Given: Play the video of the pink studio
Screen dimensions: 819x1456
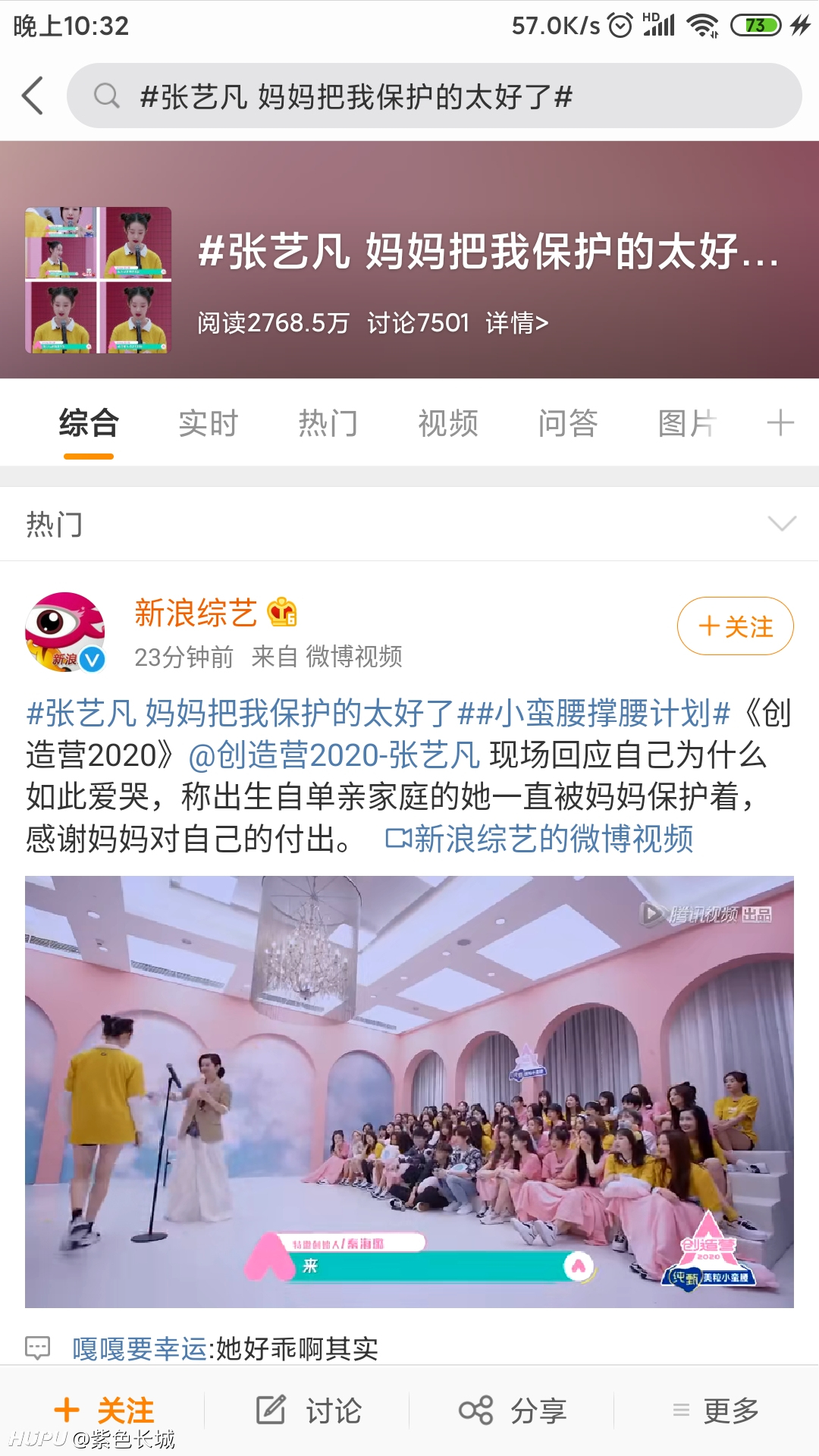Looking at the screenshot, I should pyautogui.click(x=409, y=1092).
